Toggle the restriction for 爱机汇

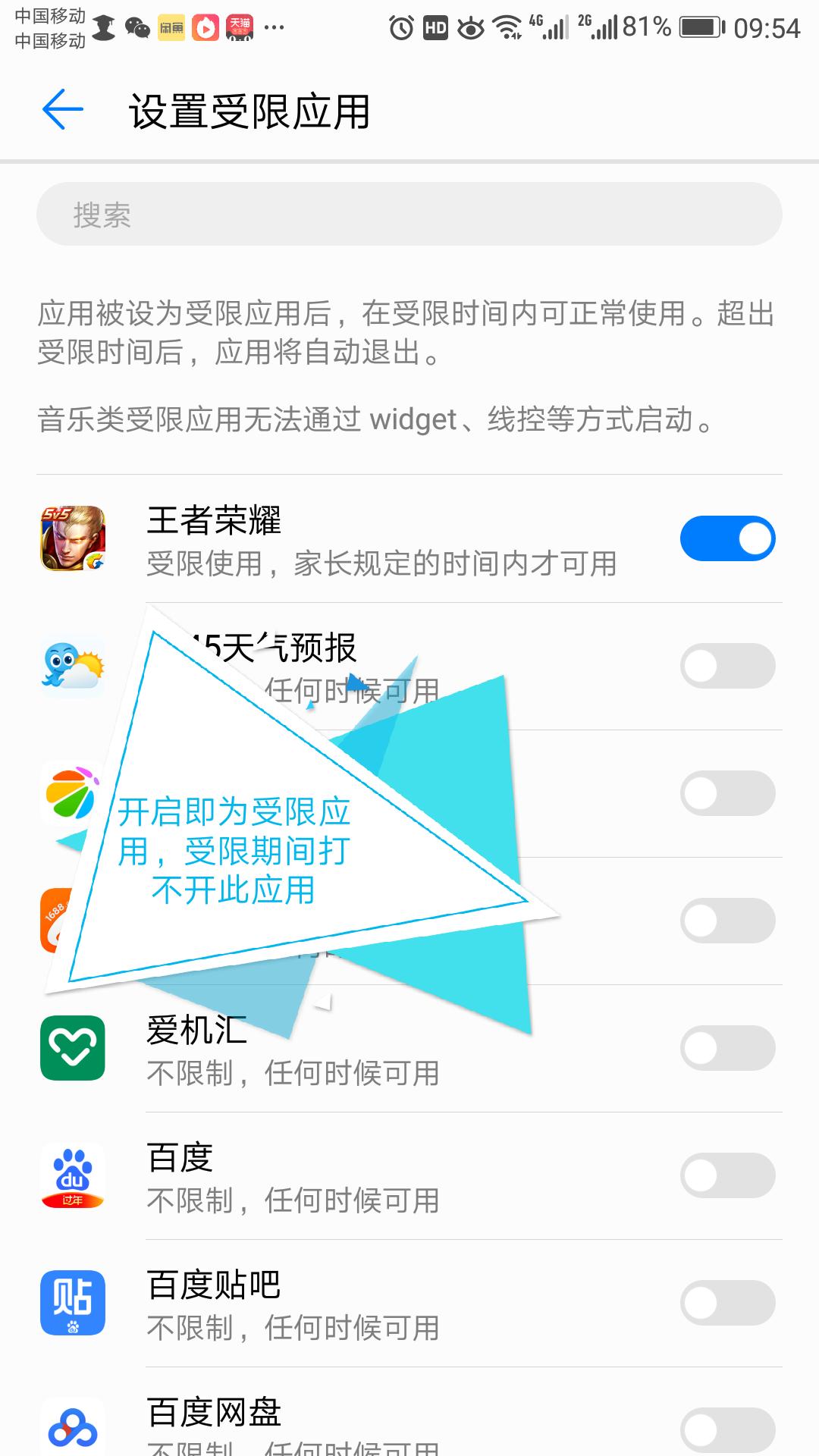728,1046
